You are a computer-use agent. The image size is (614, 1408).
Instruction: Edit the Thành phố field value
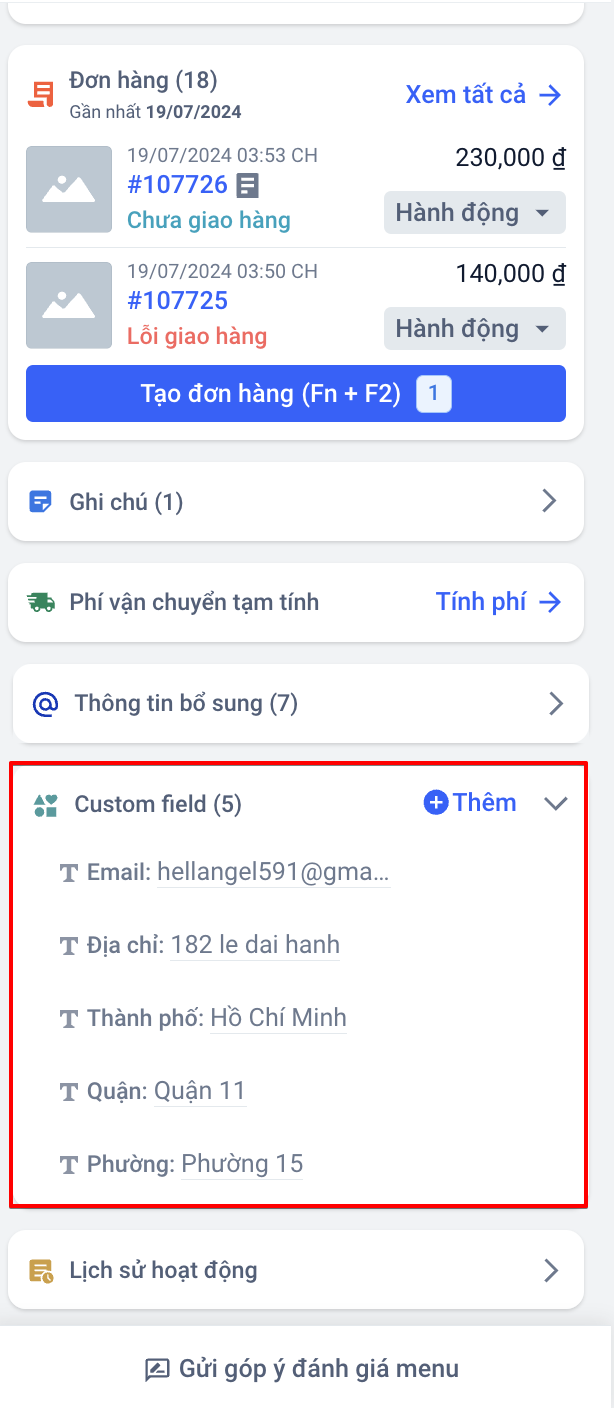pyautogui.click(x=278, y=1018)
